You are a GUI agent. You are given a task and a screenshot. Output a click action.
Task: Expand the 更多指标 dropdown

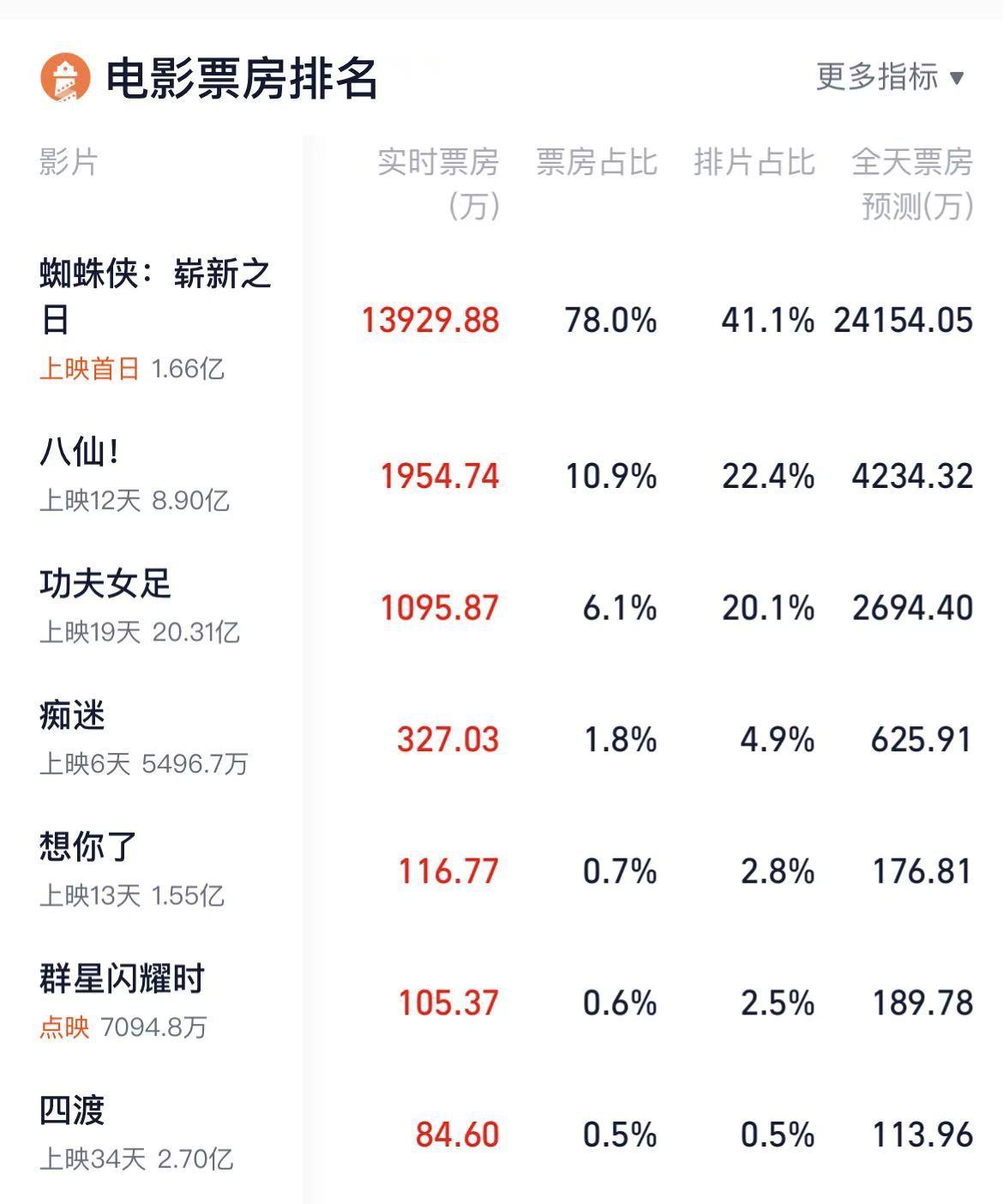(x=890, y=77)
